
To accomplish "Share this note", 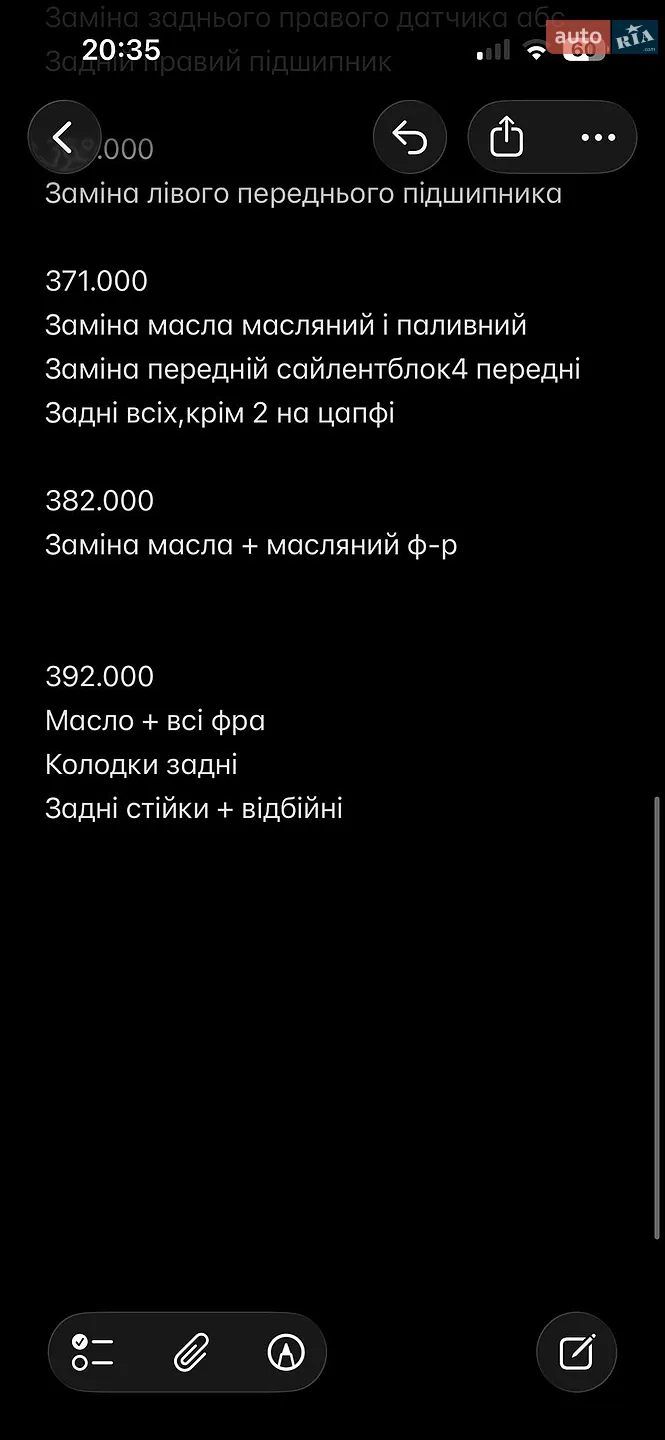I will coord(507,137).
